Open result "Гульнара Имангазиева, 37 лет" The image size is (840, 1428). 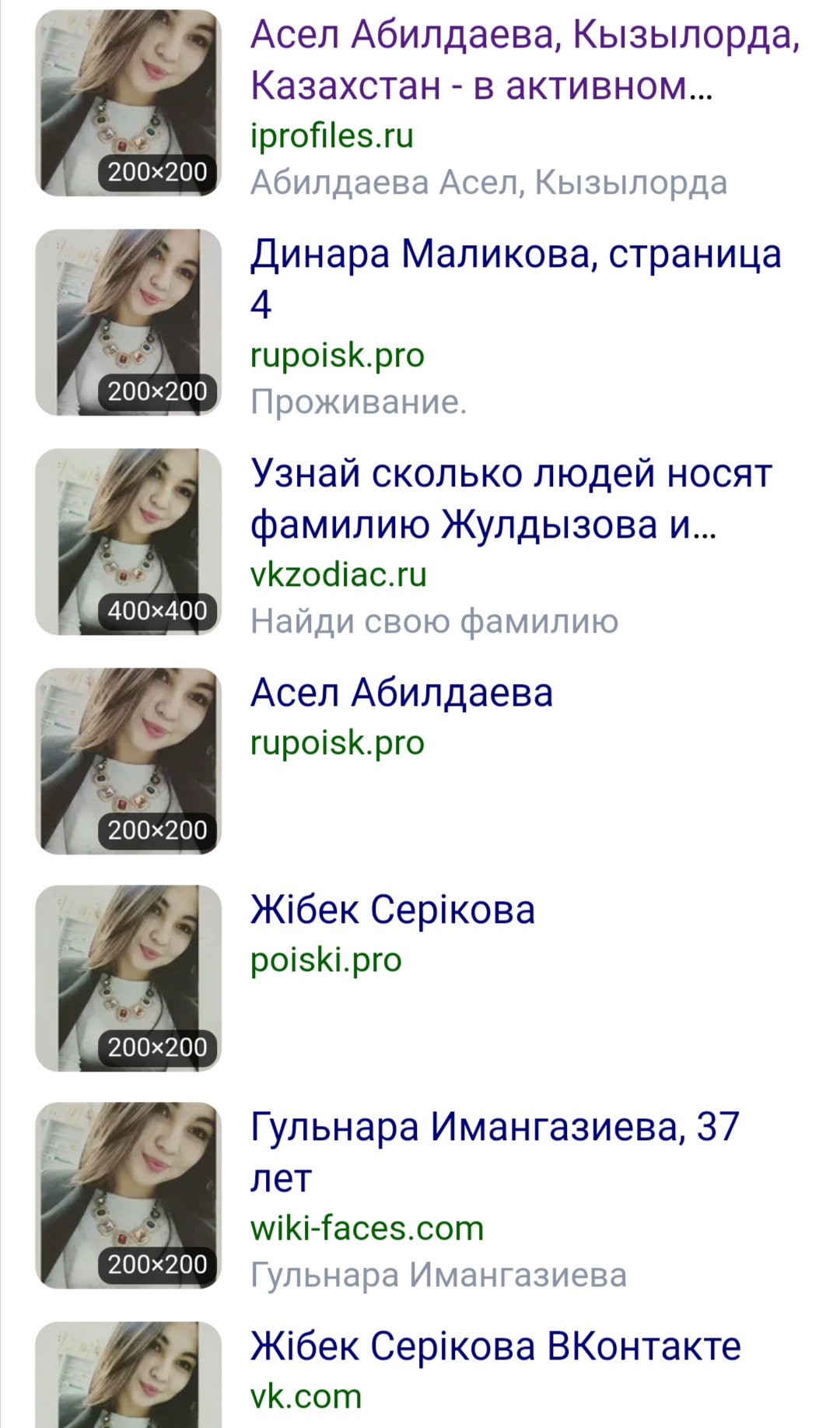tap(495, 1151)
